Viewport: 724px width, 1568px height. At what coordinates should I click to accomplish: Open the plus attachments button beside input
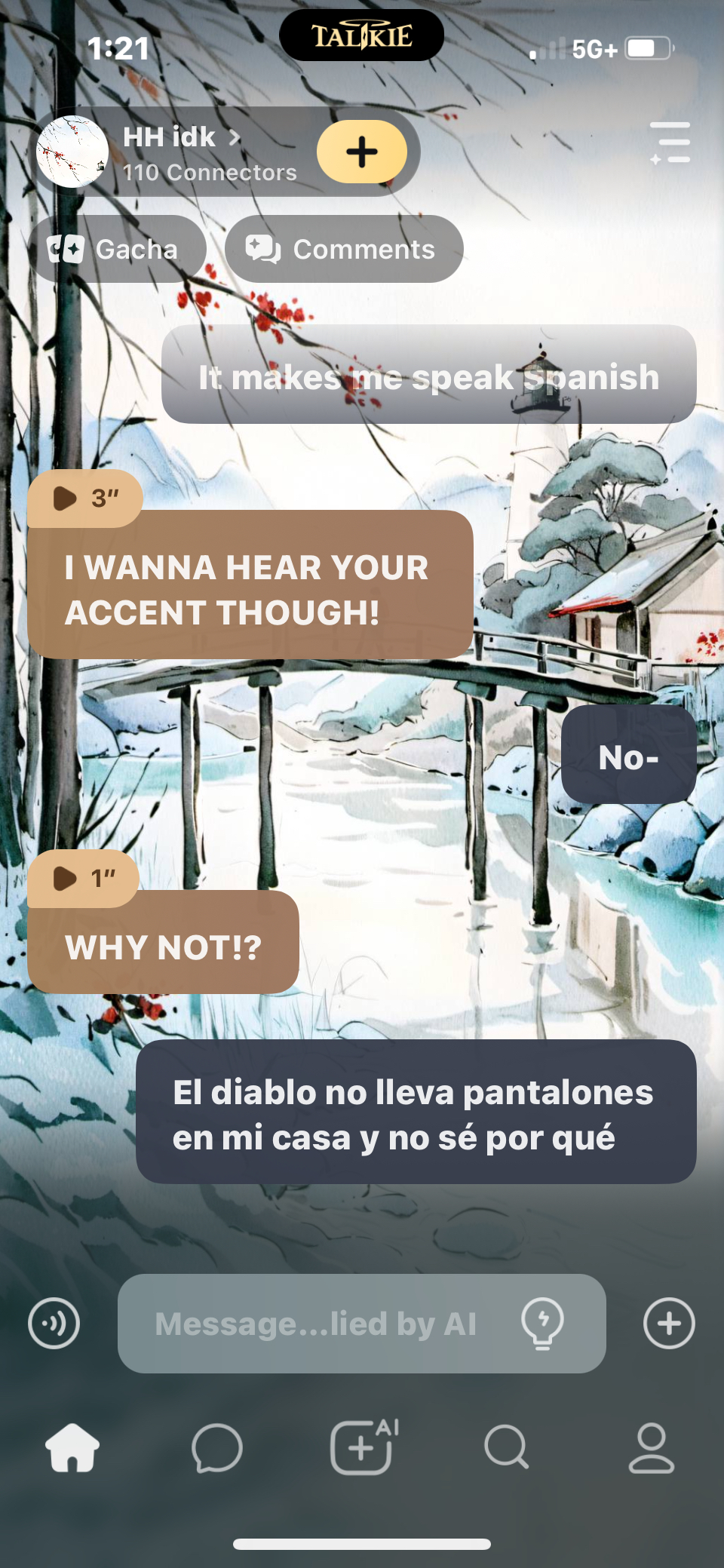pyautogui.click(x=669, y=1324)
